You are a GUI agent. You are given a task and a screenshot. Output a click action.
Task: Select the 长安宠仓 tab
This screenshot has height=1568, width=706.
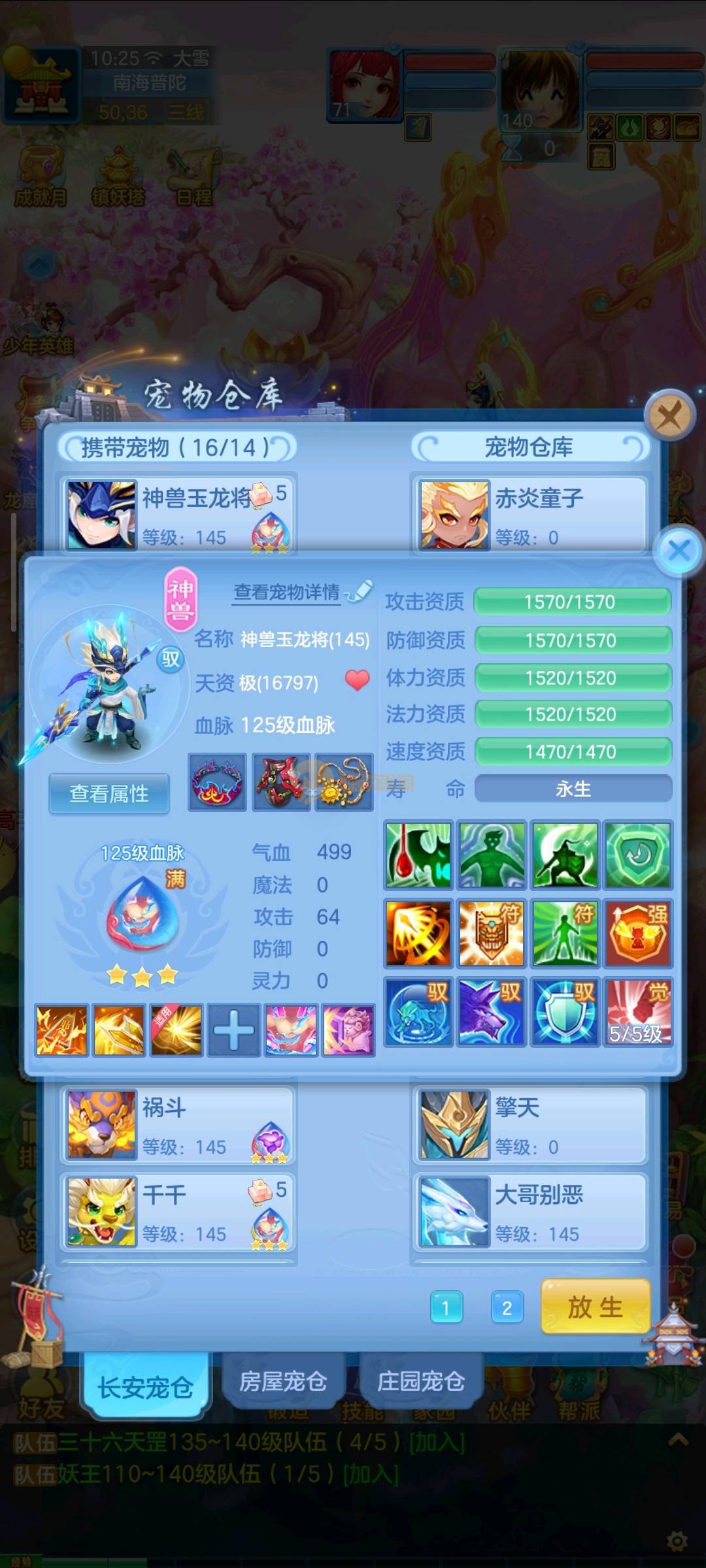point(145,1386)
